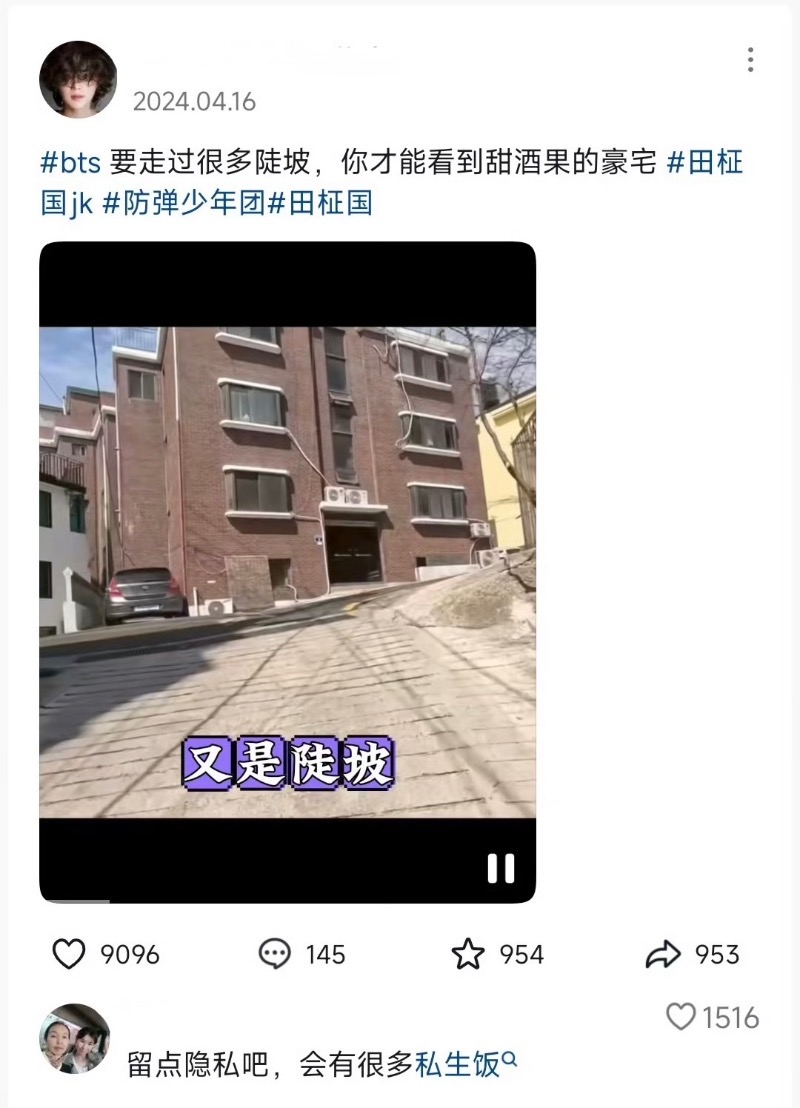Like the post with 9096 likes
Image resolution: width=800 pixels, height=1108 pixels.
coord(69,955)
